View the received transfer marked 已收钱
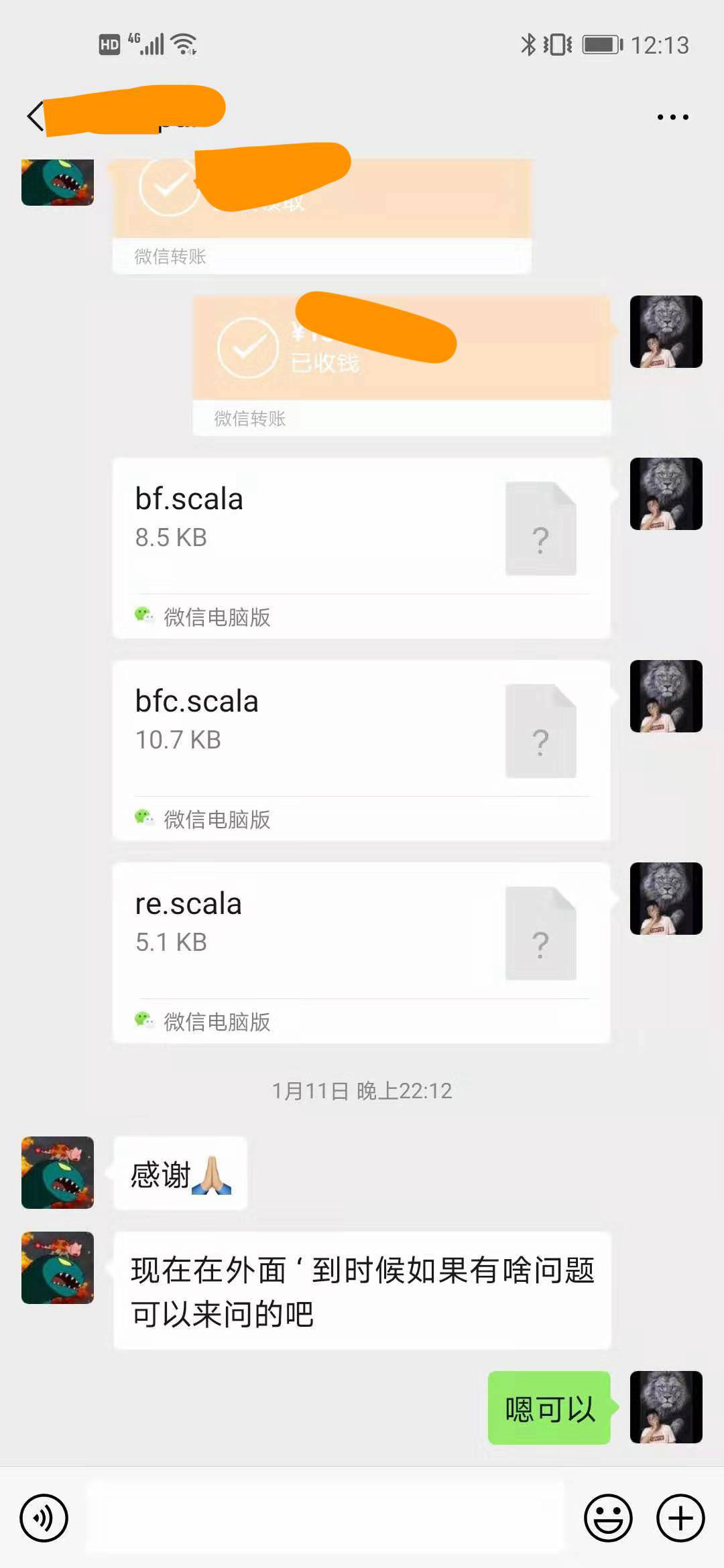Screen dimensions: 724x1568 coord(401,365)
